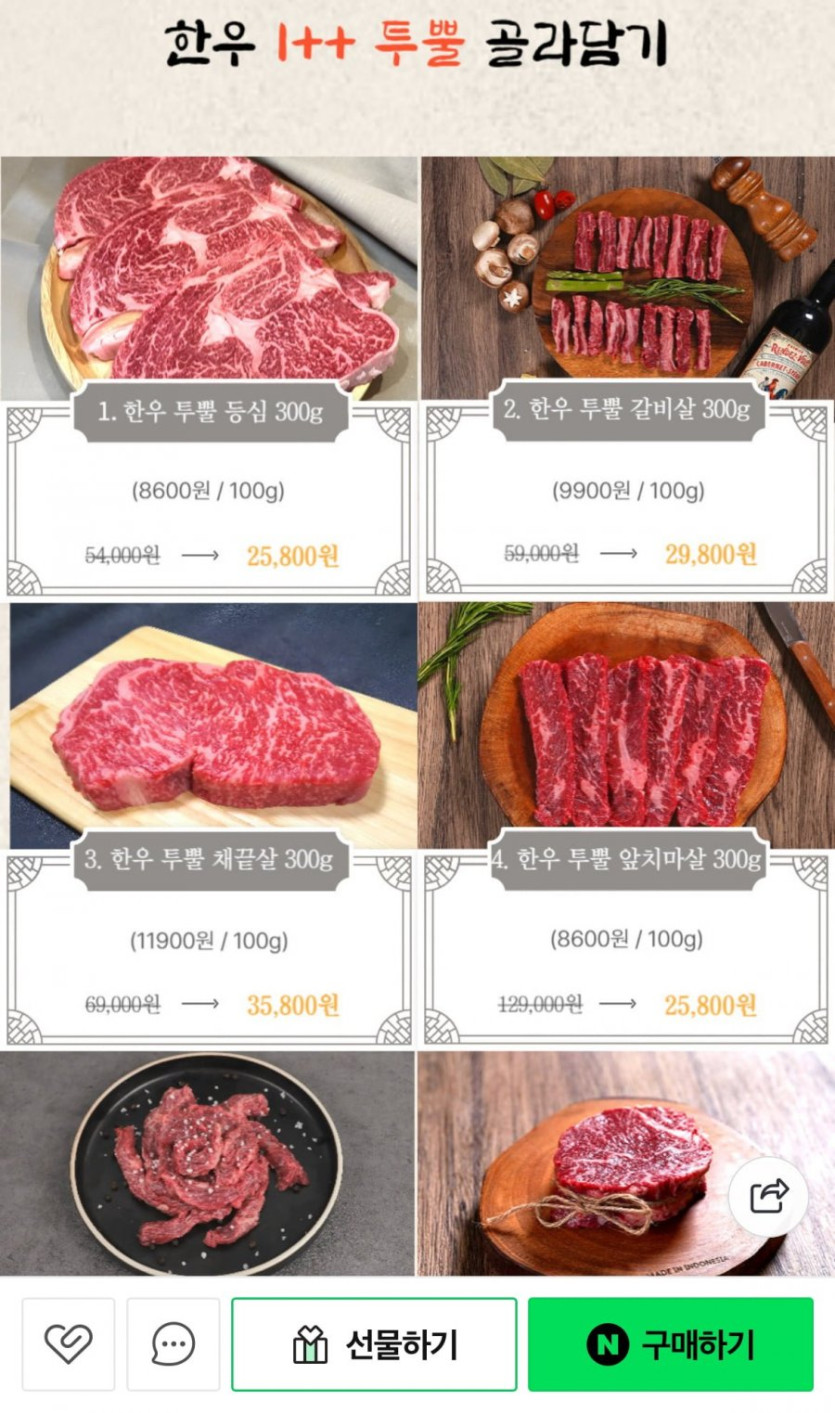Add this product to your wishlist

pyautogui.click(x=68, y=1344)
